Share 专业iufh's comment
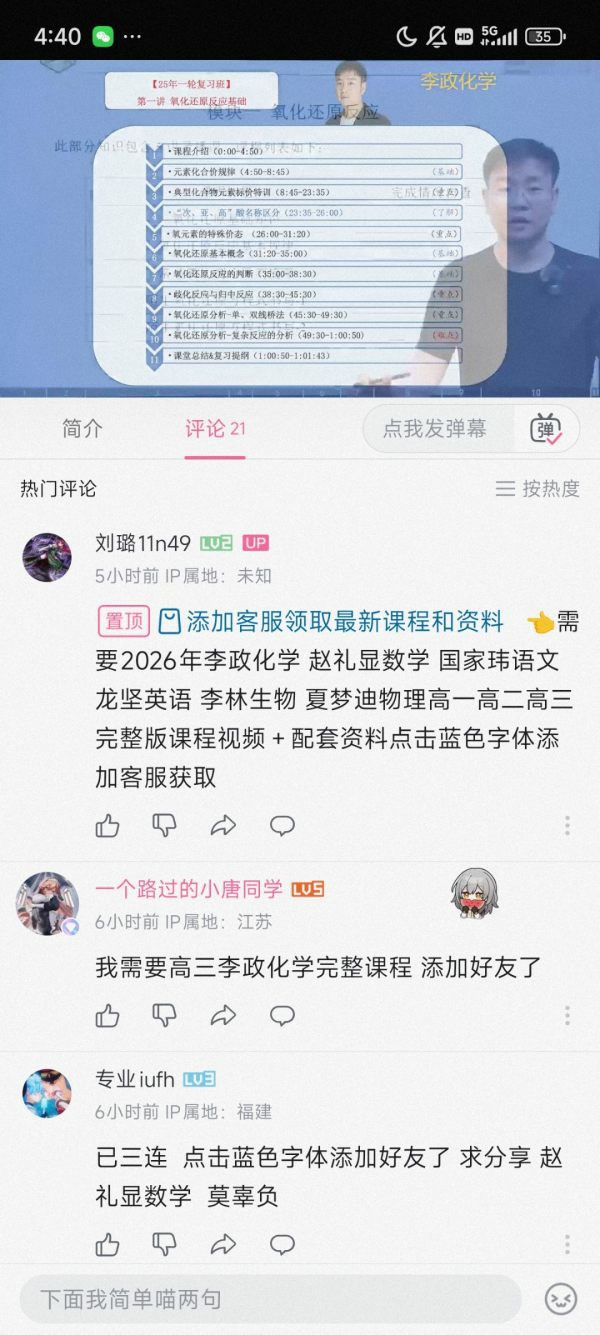This screenshot has width=600, height=1335. click(x=223, y=1244)
